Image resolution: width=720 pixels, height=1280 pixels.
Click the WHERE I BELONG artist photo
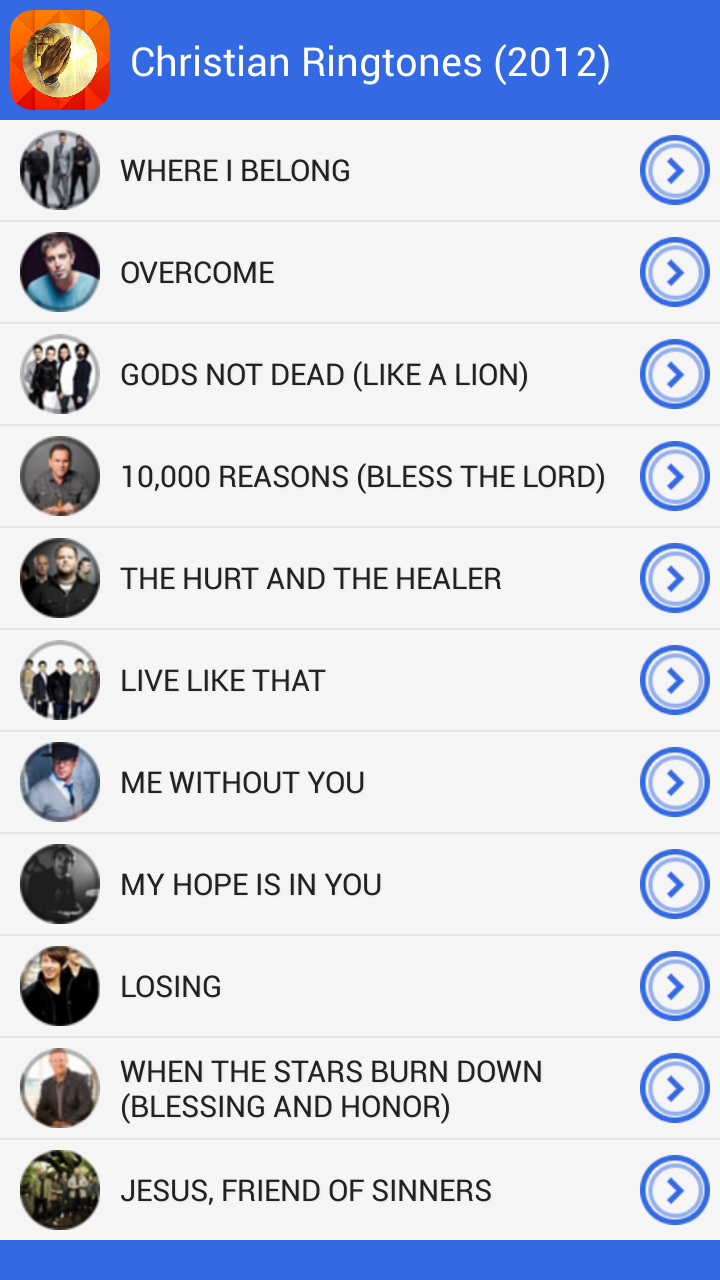tap(60, 170)
